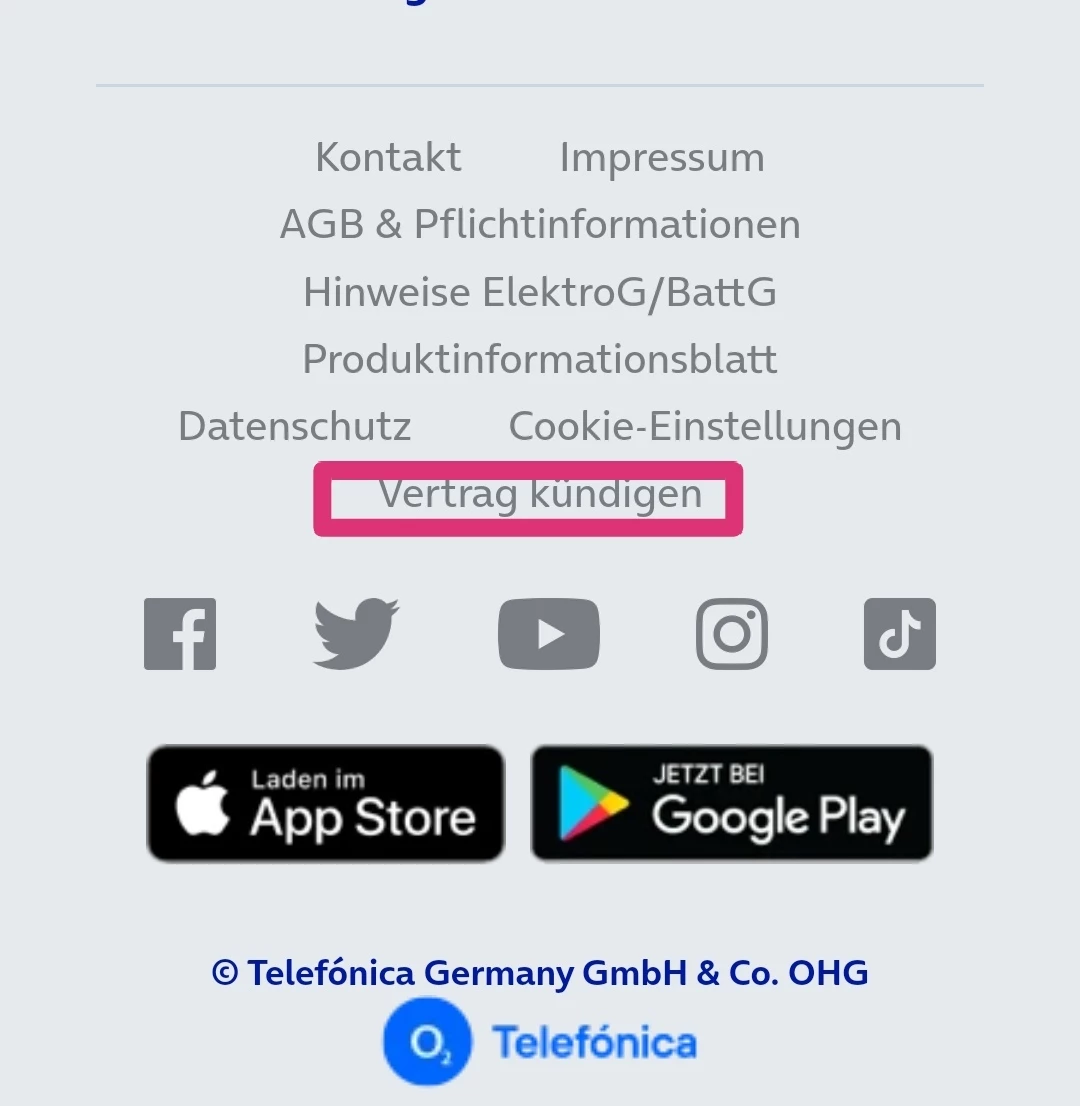Open the Produktinformationsblatt link
Image resolution: width=1080 pixels, height=1106 pixels.
point(540,359)
